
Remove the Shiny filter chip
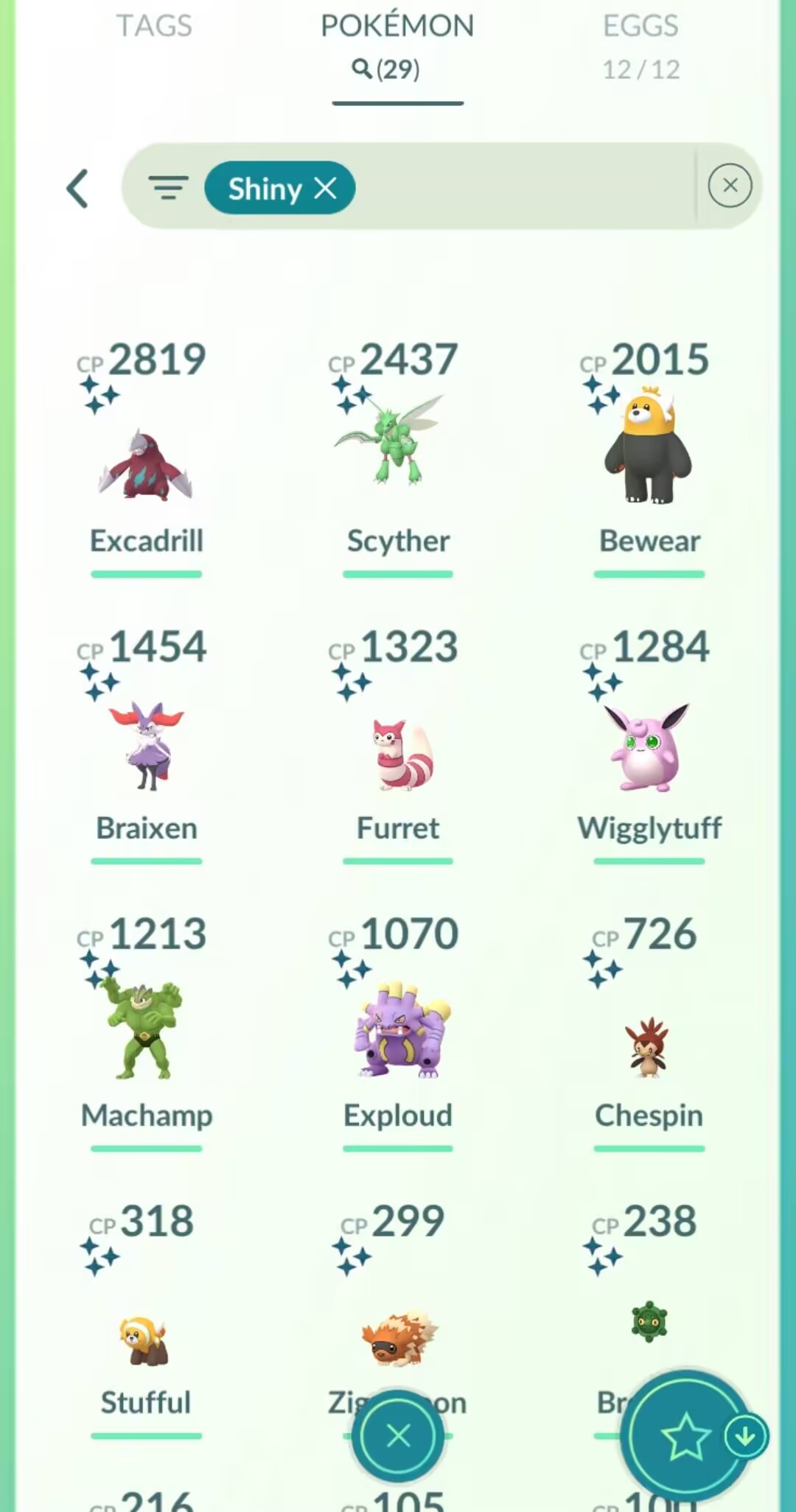(325, 188)
